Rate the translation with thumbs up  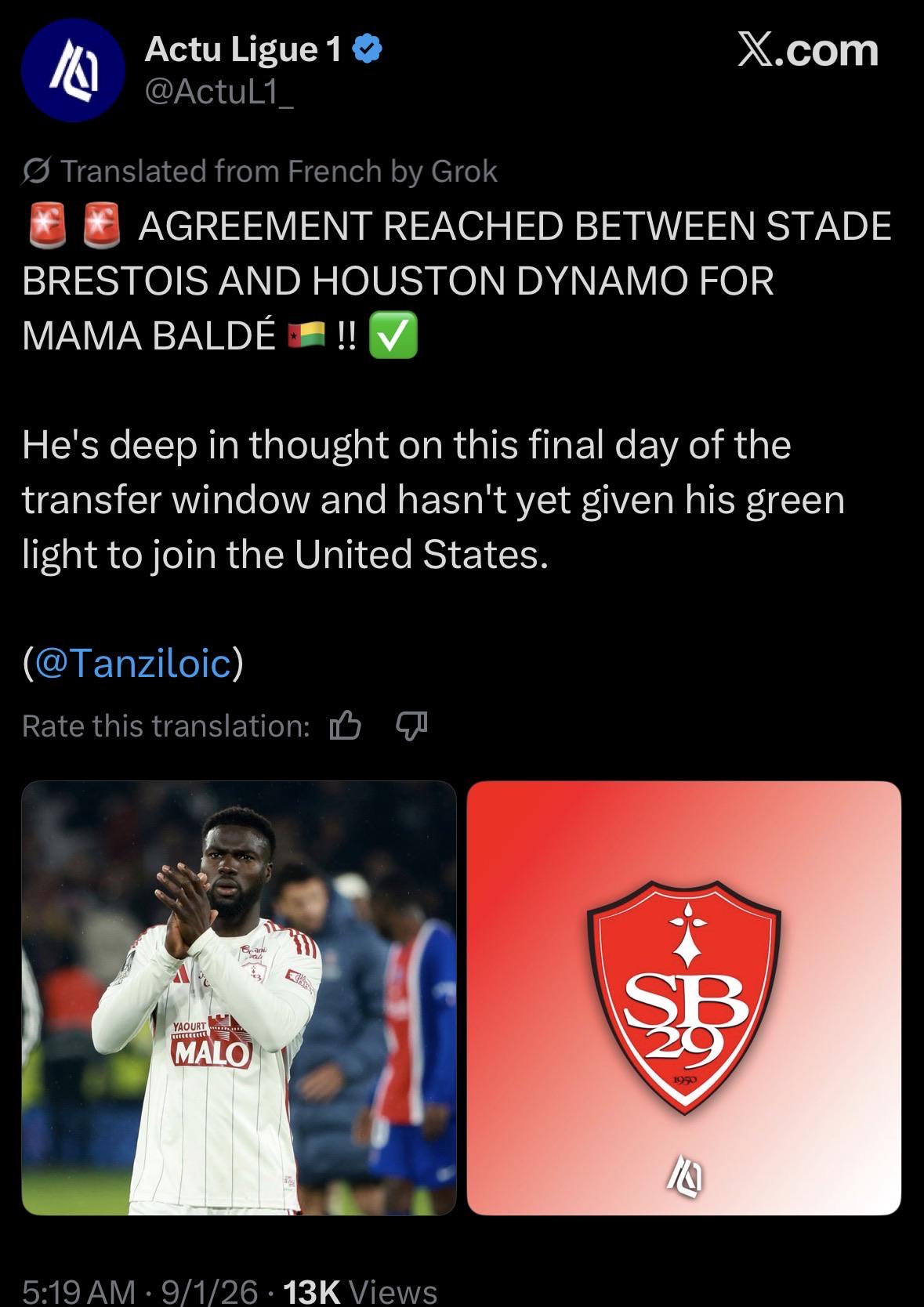(x=345, y=726)
